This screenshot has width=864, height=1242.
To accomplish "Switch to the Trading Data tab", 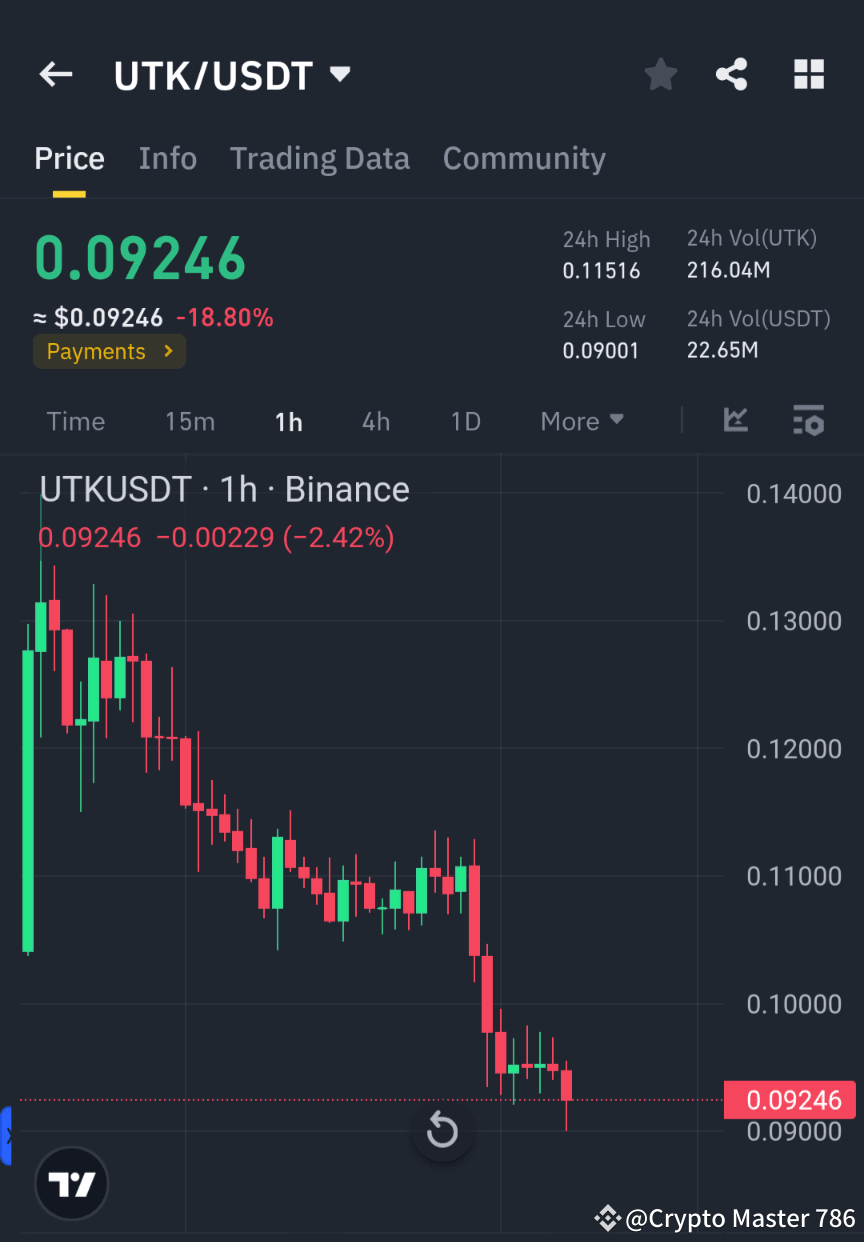I will 320,158.
